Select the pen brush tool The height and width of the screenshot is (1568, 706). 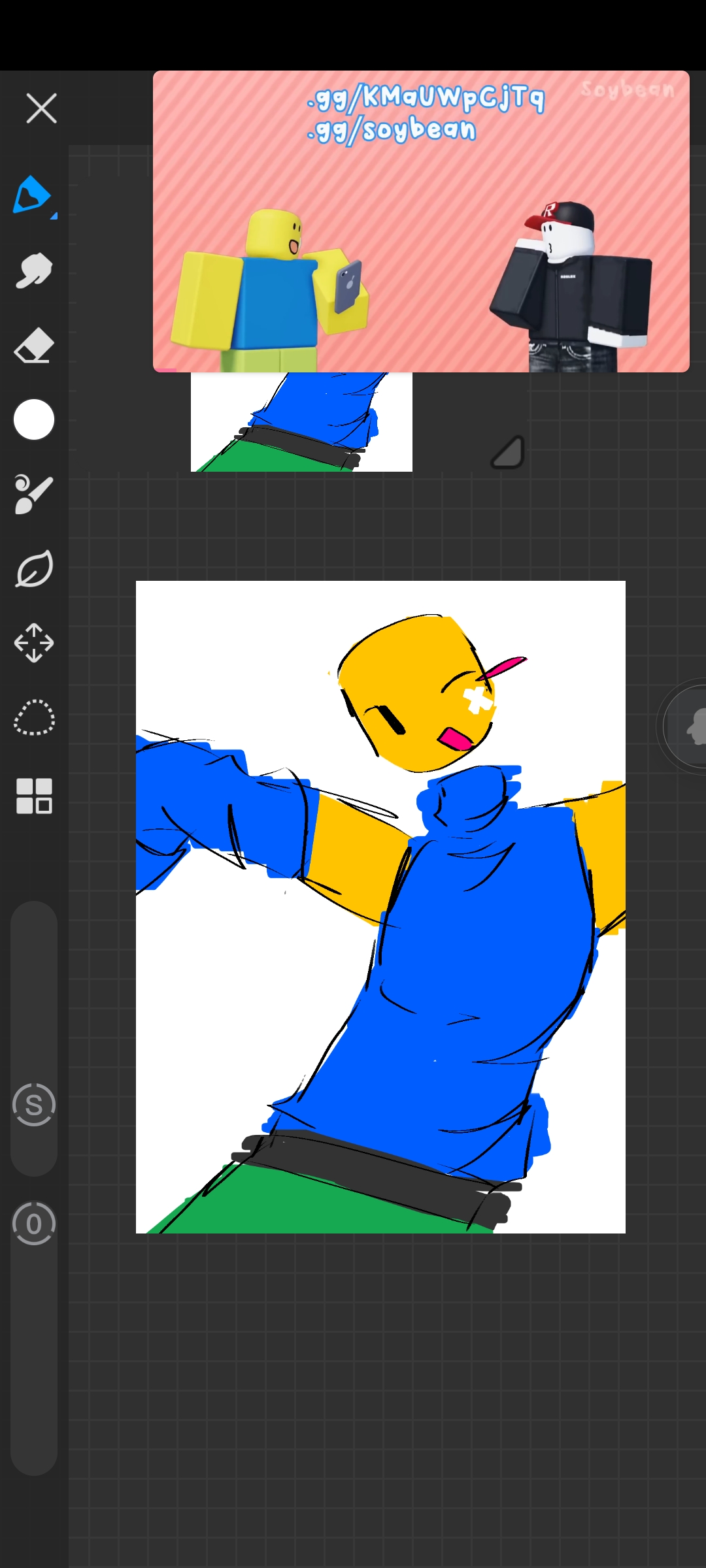pos(33,195)
